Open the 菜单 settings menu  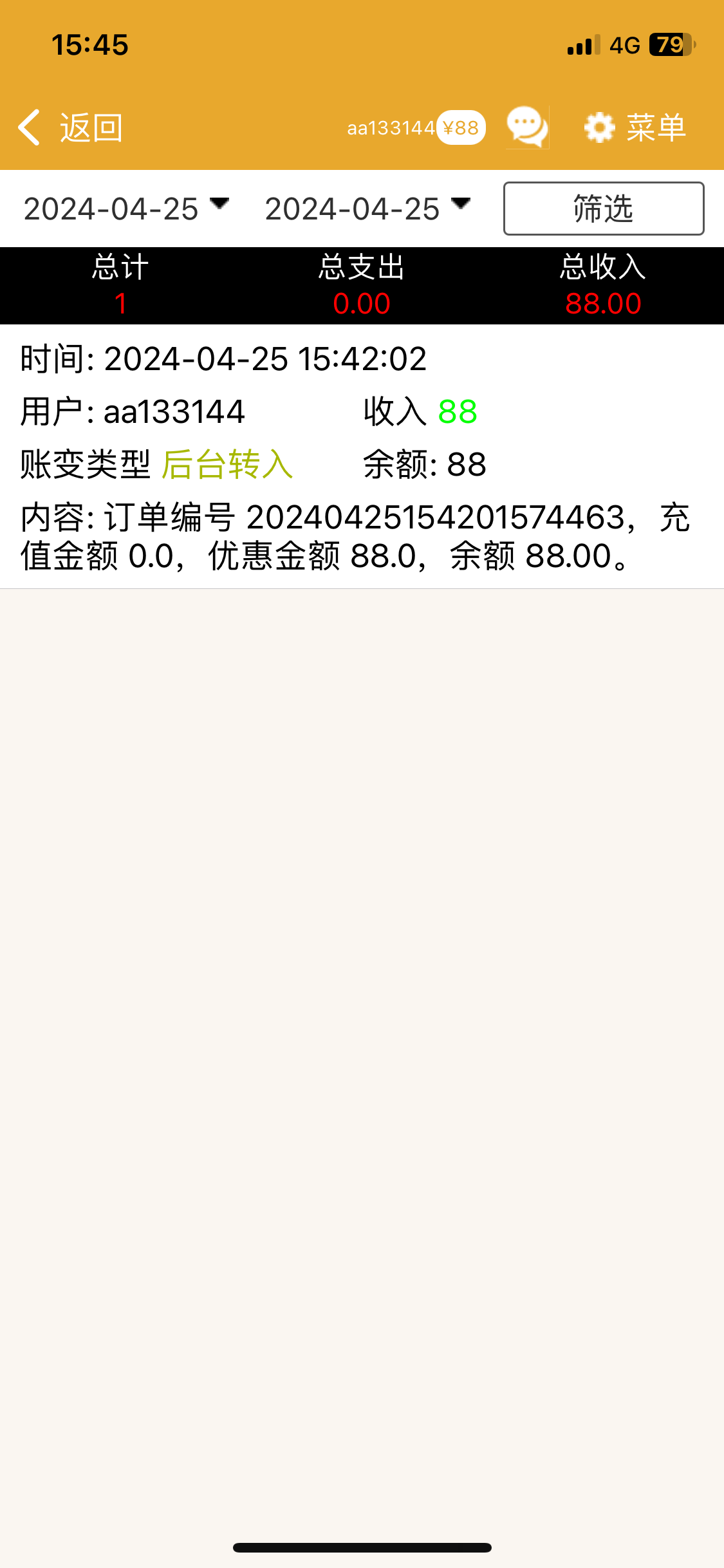[x=635, y=127]
